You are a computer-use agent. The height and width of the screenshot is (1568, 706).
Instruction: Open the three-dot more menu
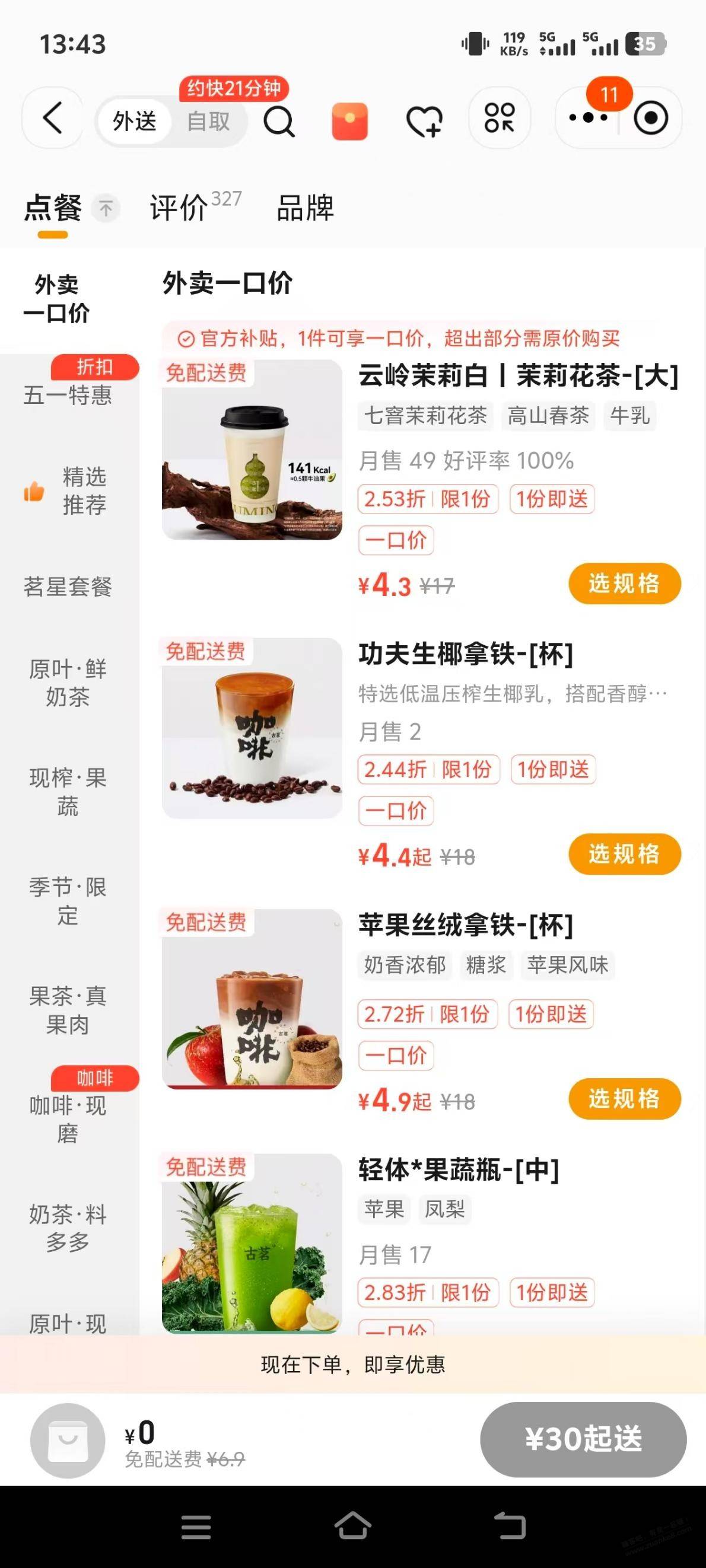(588, 118)
